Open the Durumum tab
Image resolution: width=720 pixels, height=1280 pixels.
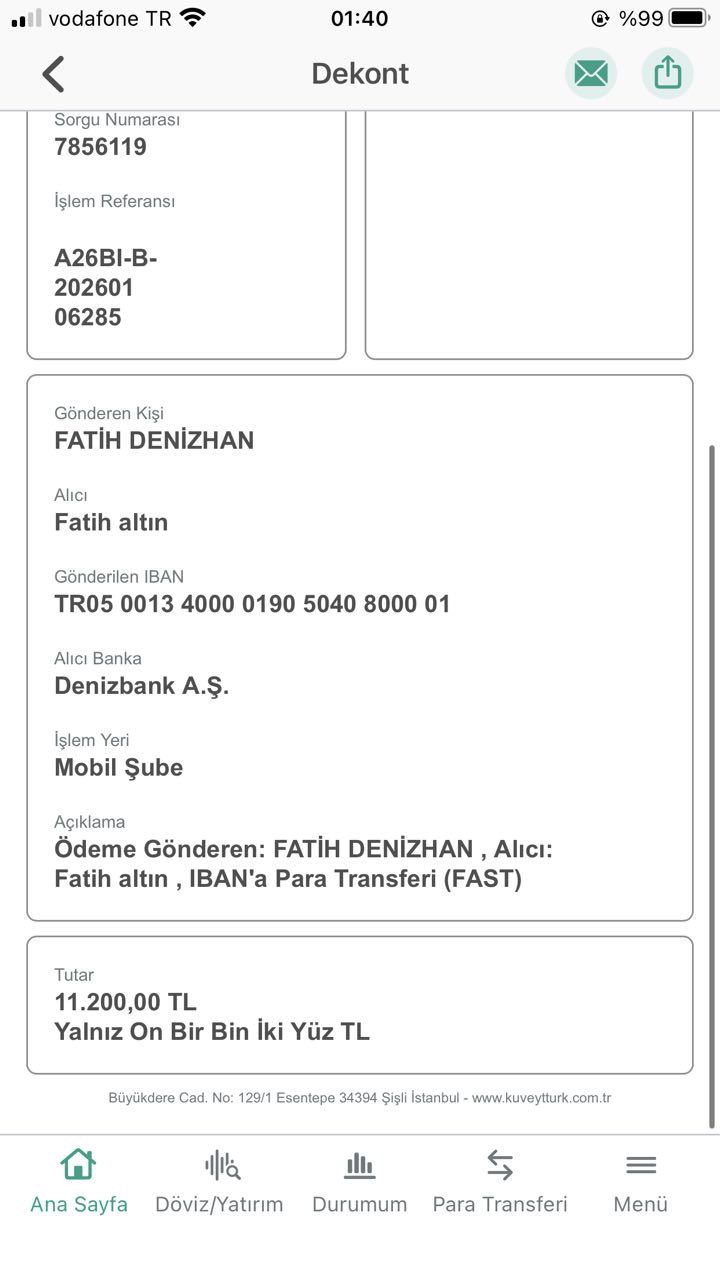(x=360, y=1182)
